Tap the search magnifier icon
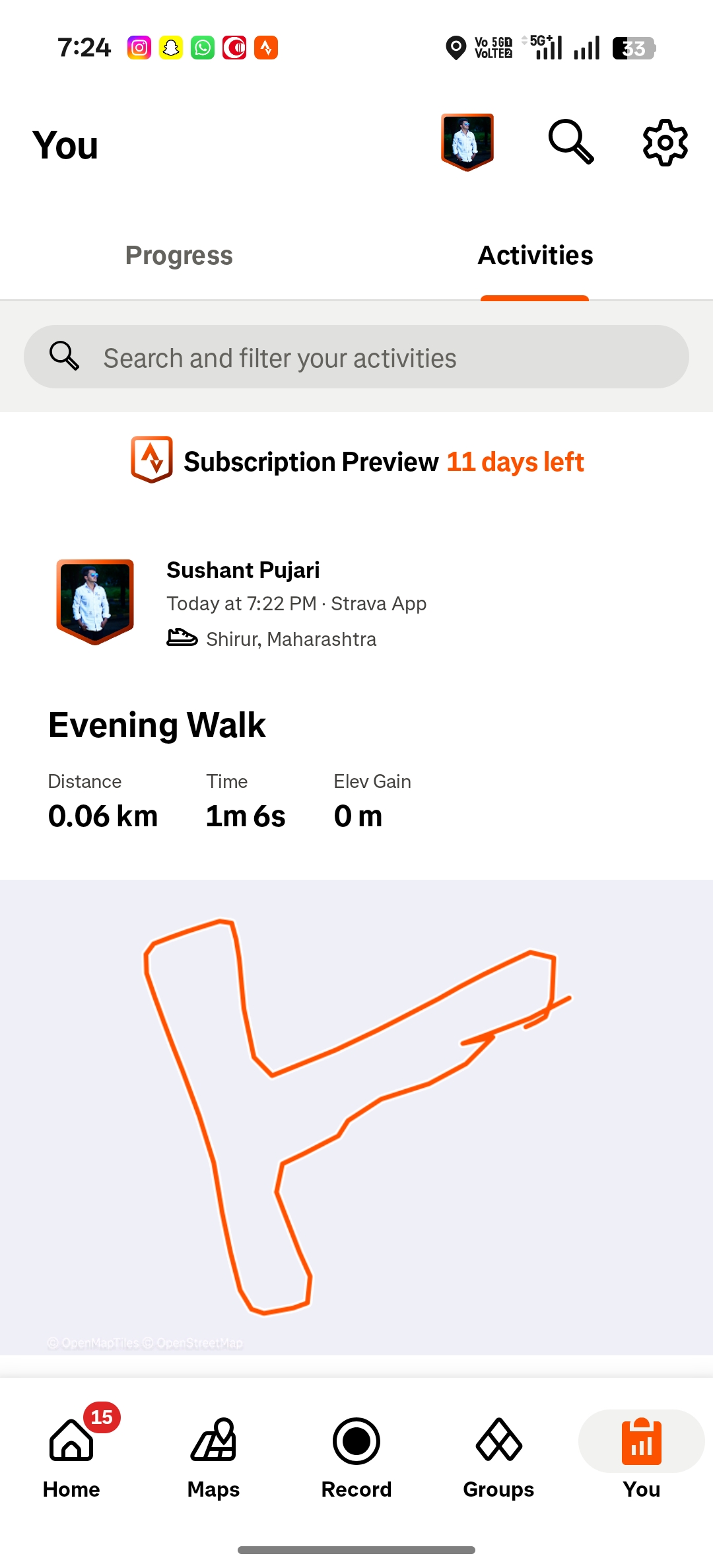 click(x=571, y=141)
